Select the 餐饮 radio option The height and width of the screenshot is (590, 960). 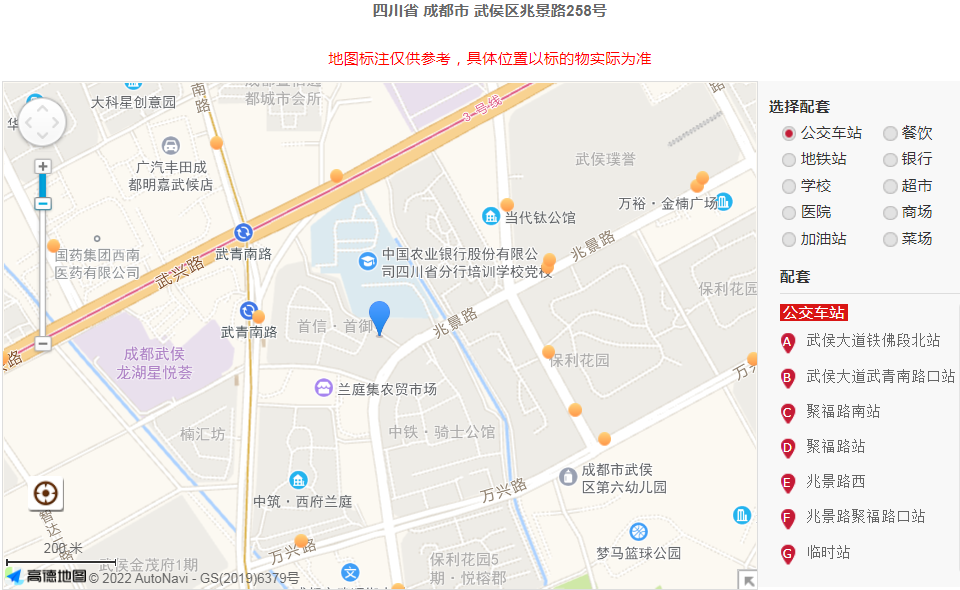[890, 133]
